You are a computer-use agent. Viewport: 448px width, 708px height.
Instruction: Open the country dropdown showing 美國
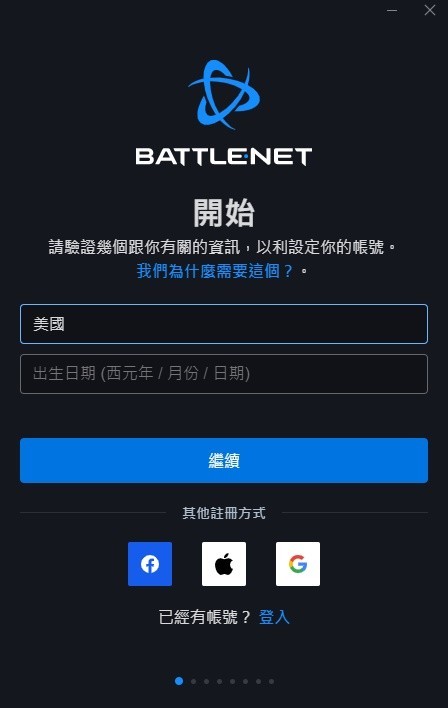[x=224, y=324]
